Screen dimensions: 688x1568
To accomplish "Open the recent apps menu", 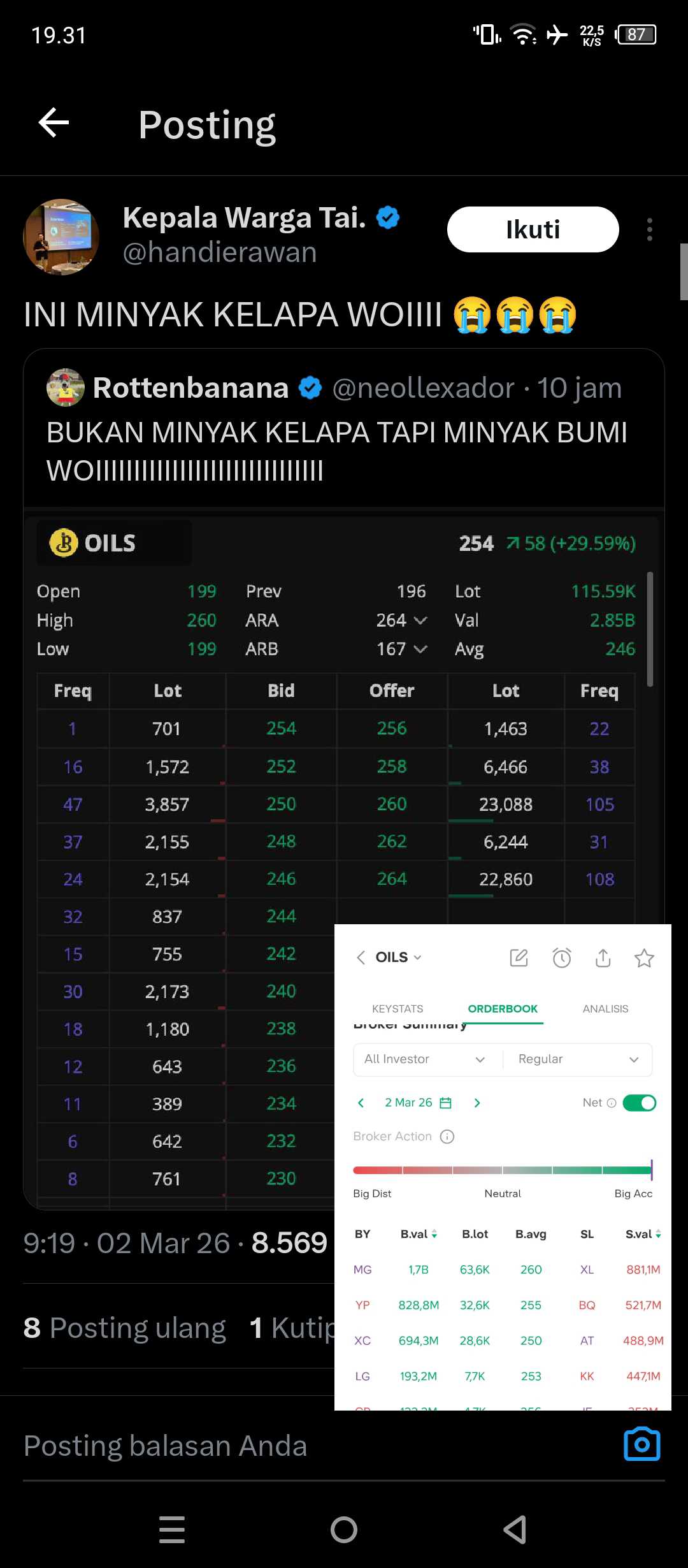I will (x=172, y=1529).
